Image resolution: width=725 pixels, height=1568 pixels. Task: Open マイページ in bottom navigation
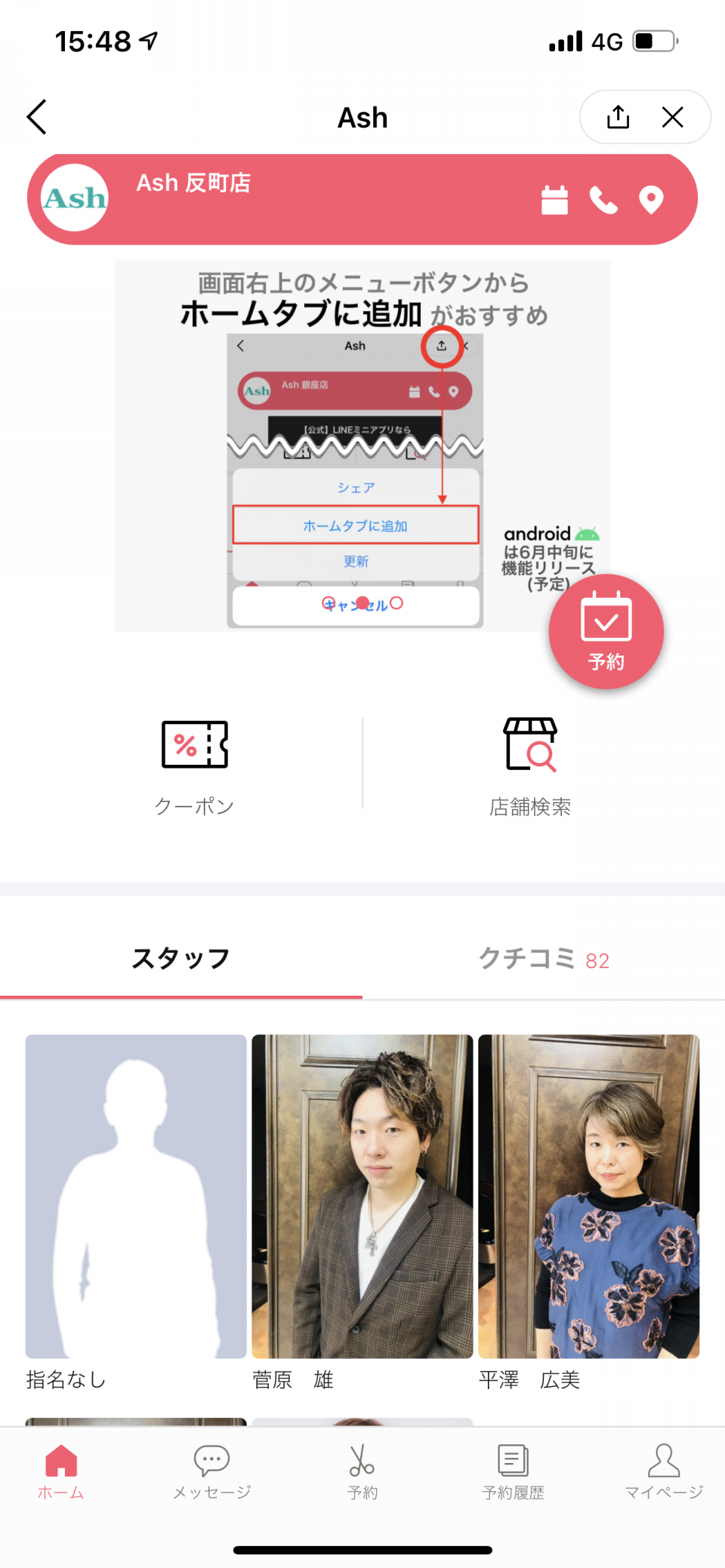tap(664, 1471)
